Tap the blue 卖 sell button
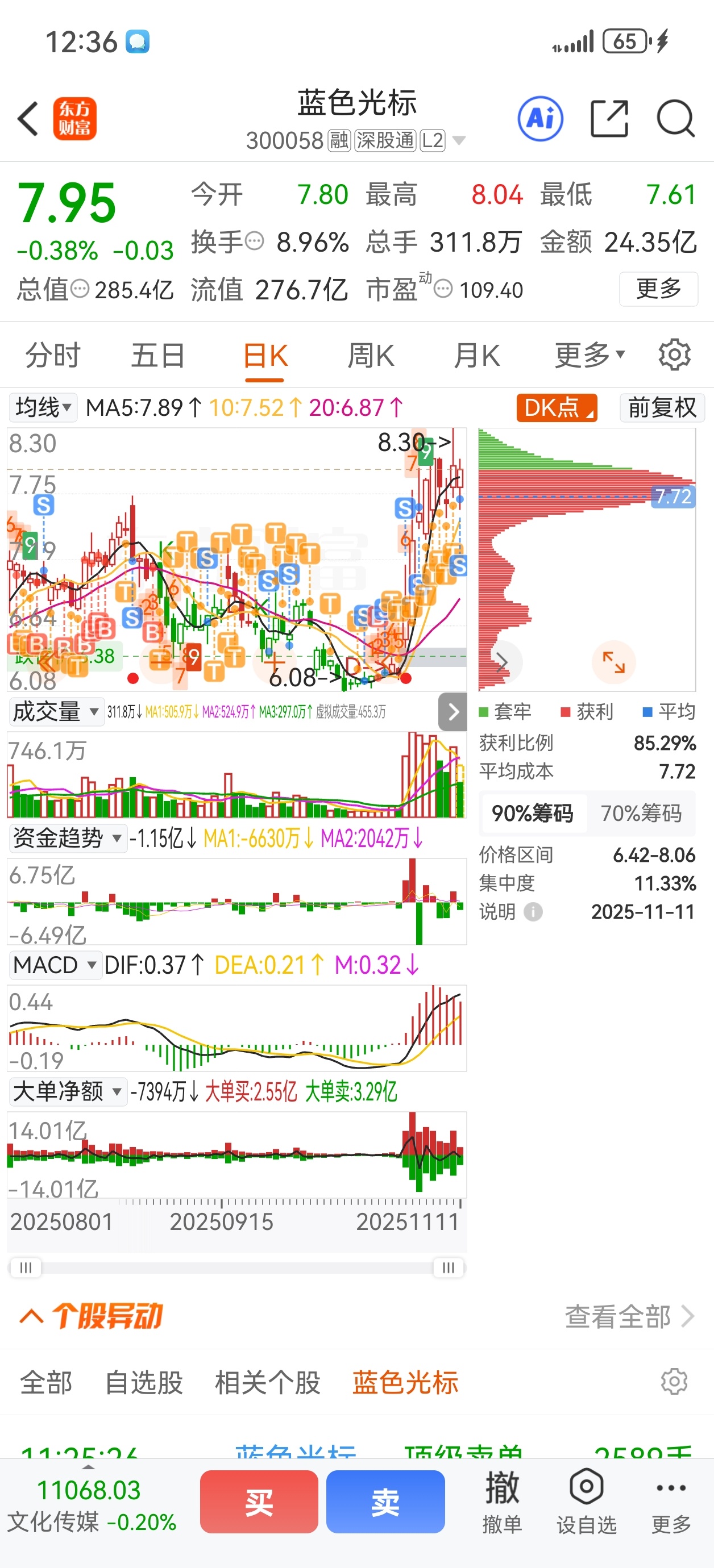714x1568 pixels. coord(385,1501)
